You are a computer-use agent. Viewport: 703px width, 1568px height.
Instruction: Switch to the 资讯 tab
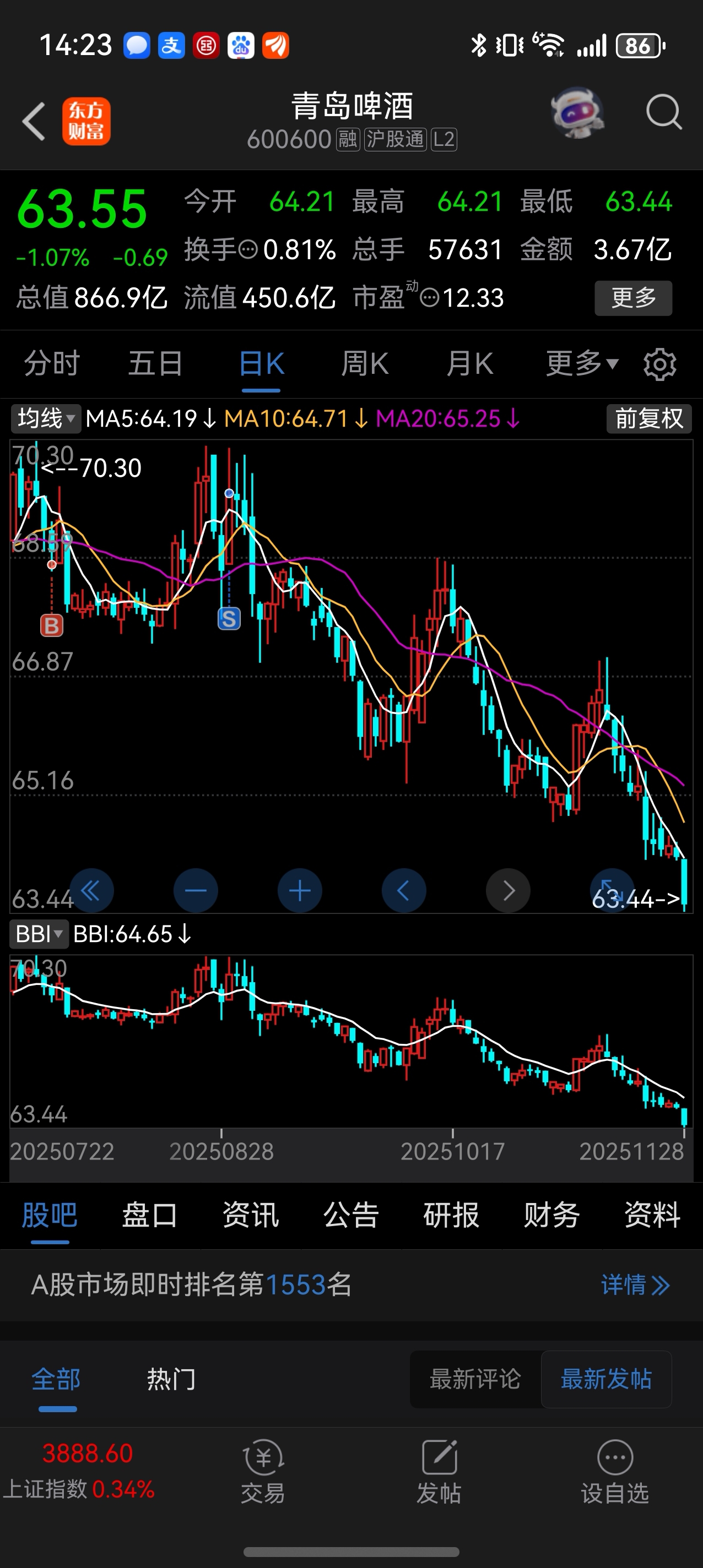(250, 1215)
